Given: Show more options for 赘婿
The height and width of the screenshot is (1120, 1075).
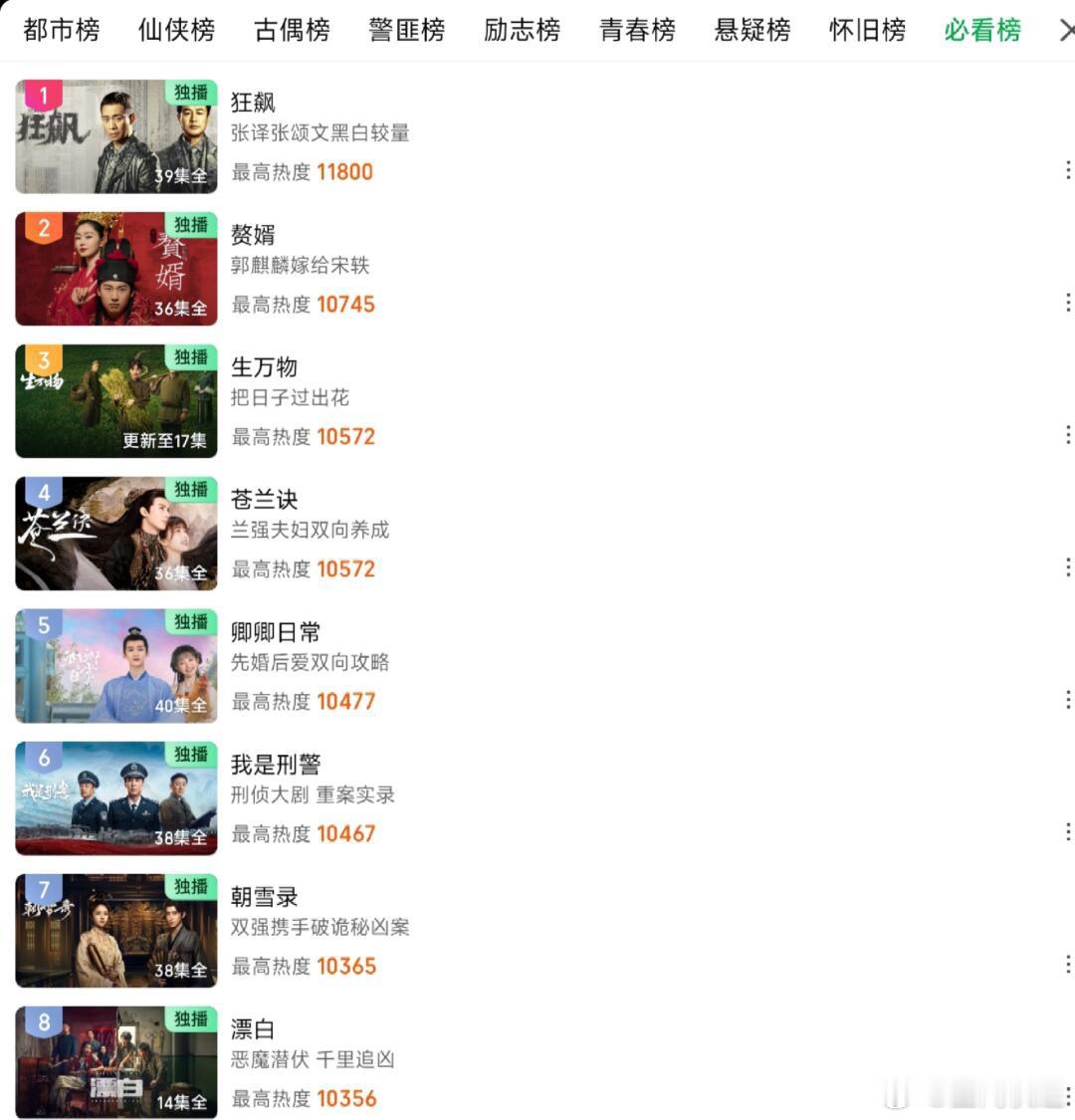Looking at the screenshot, I should (1067, 303).
